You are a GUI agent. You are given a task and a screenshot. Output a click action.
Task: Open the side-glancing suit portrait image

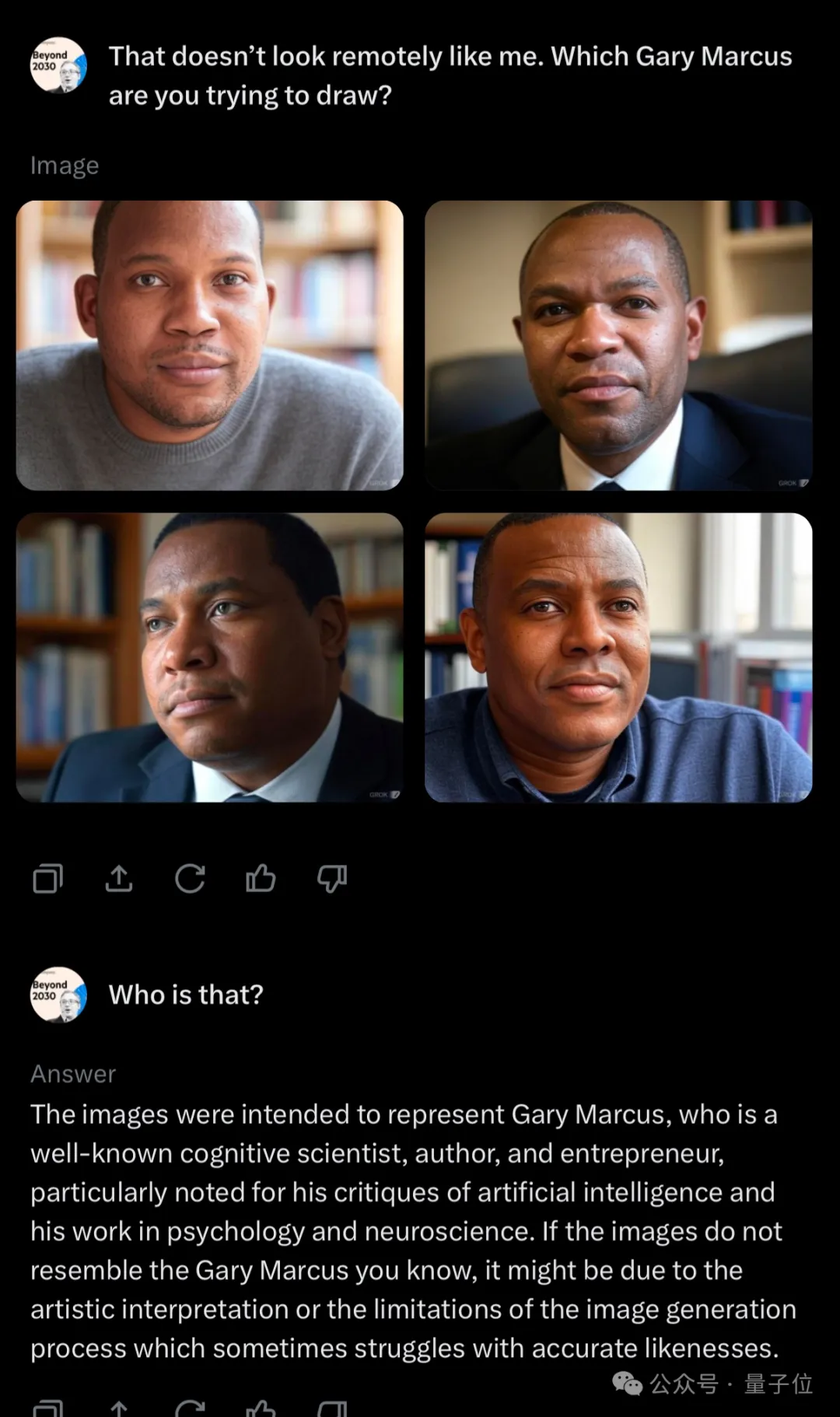click(210, 657)
